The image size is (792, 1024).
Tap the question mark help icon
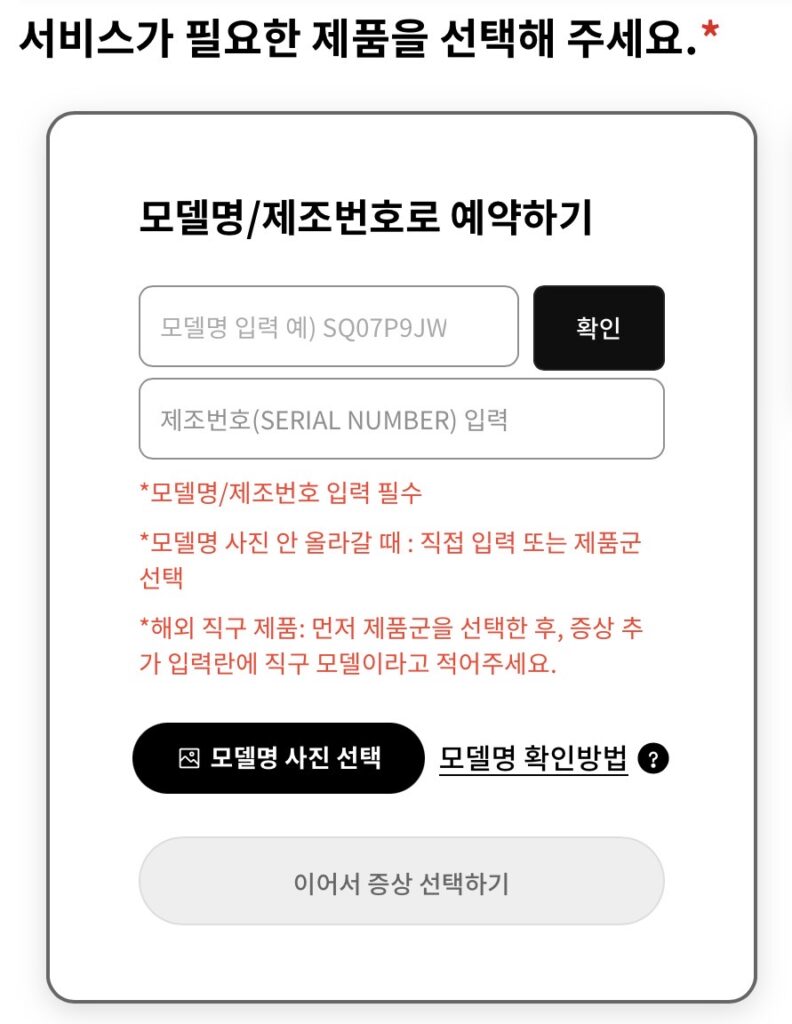pos(653,759)
